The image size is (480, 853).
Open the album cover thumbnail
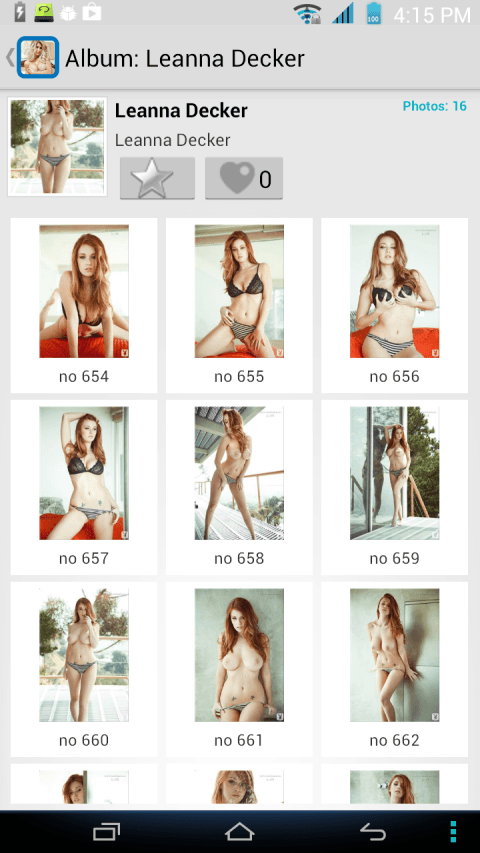57,146
